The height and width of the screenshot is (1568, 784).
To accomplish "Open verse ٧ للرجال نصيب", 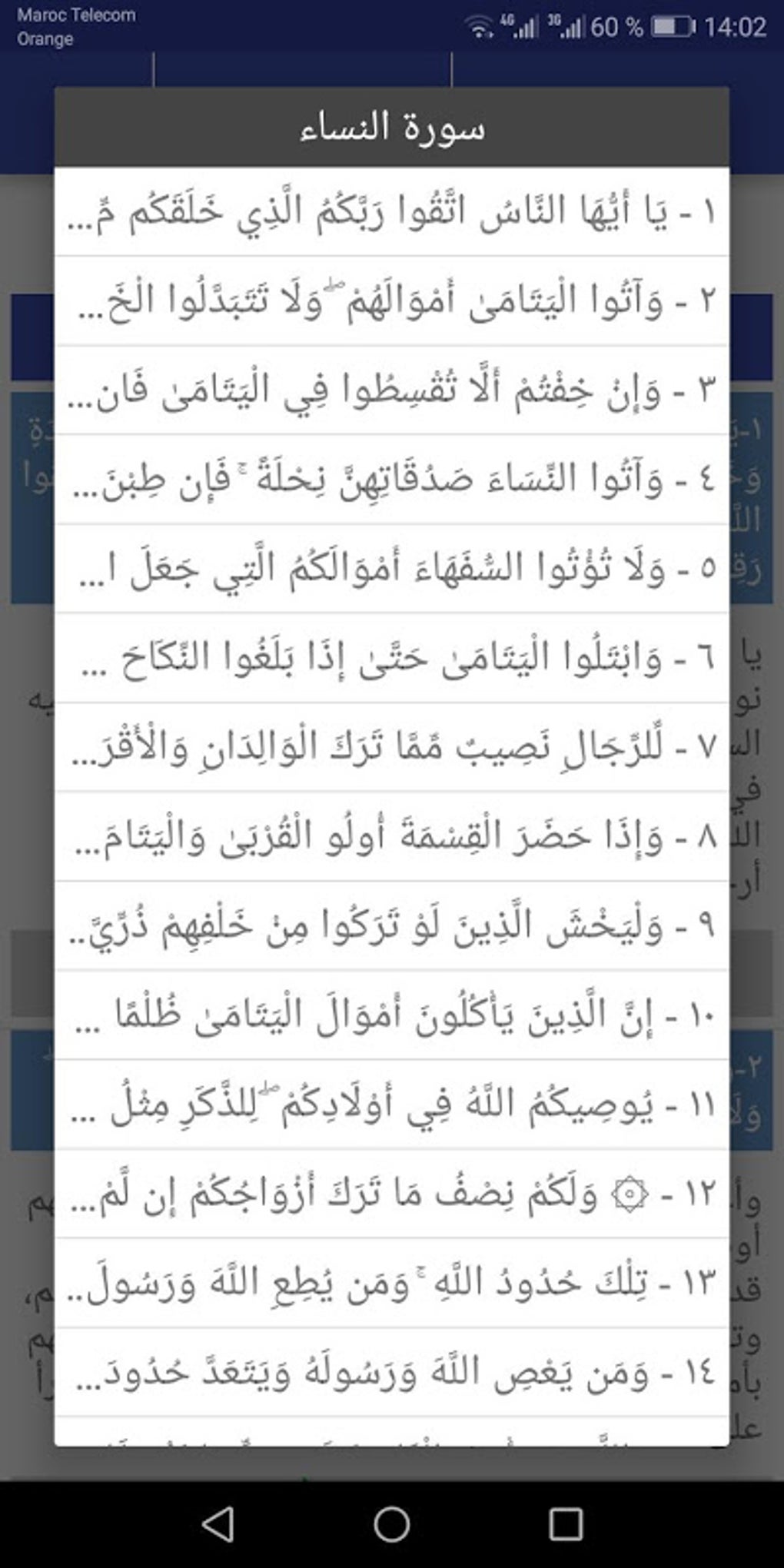I will (x=392, y=746).
